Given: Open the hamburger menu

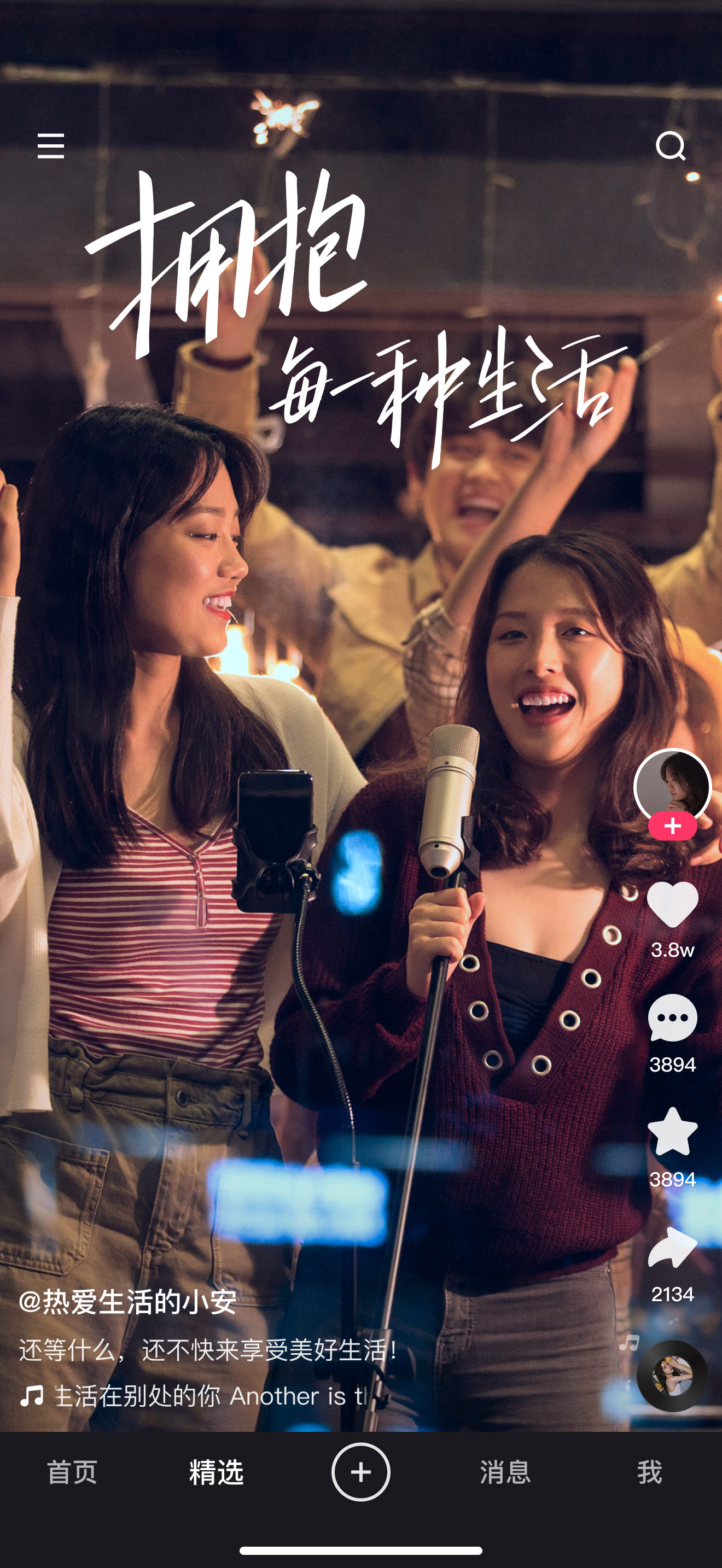Looking at the screenshot, I should coord(50,146).
